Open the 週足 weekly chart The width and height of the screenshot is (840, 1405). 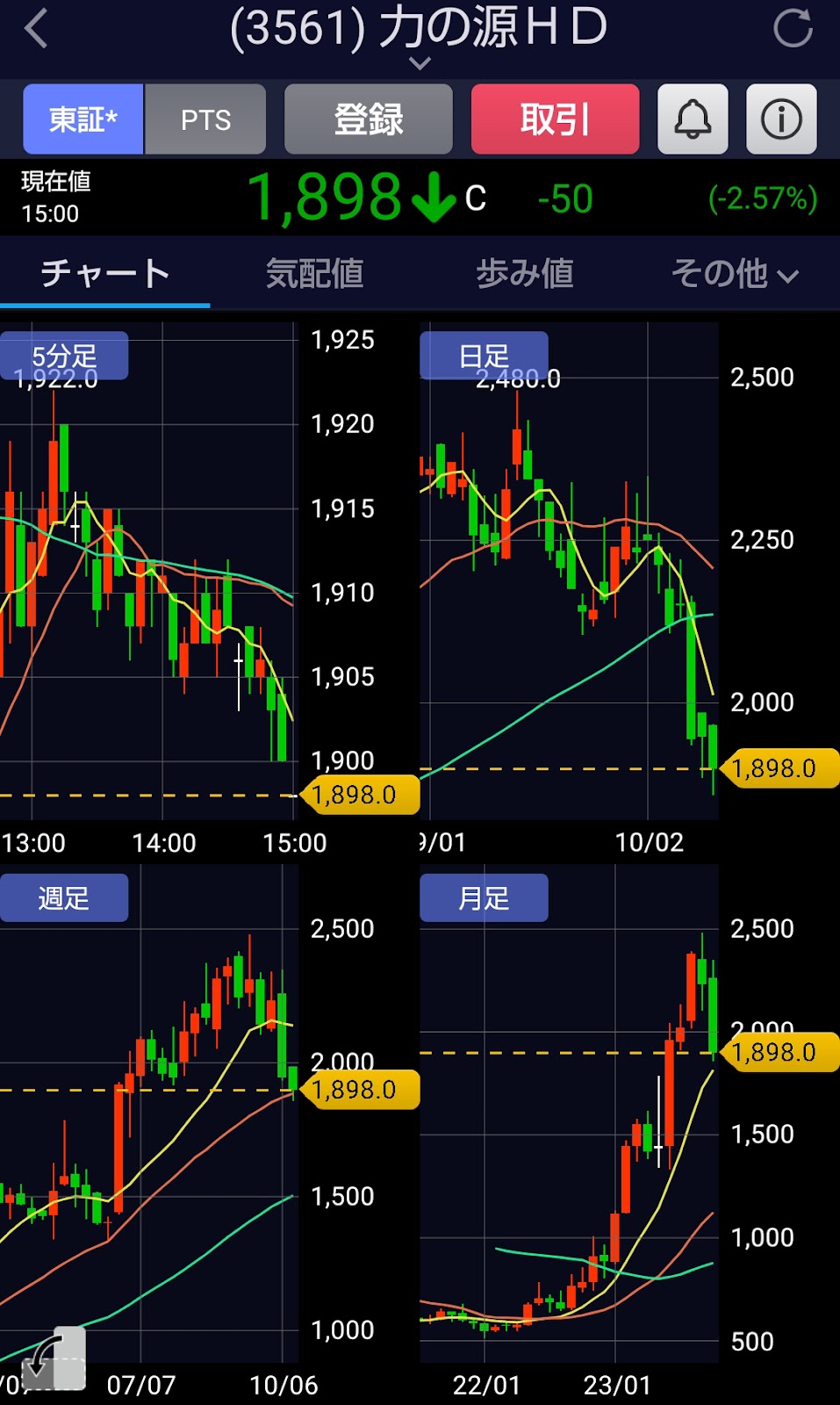(x=64, y=897)
